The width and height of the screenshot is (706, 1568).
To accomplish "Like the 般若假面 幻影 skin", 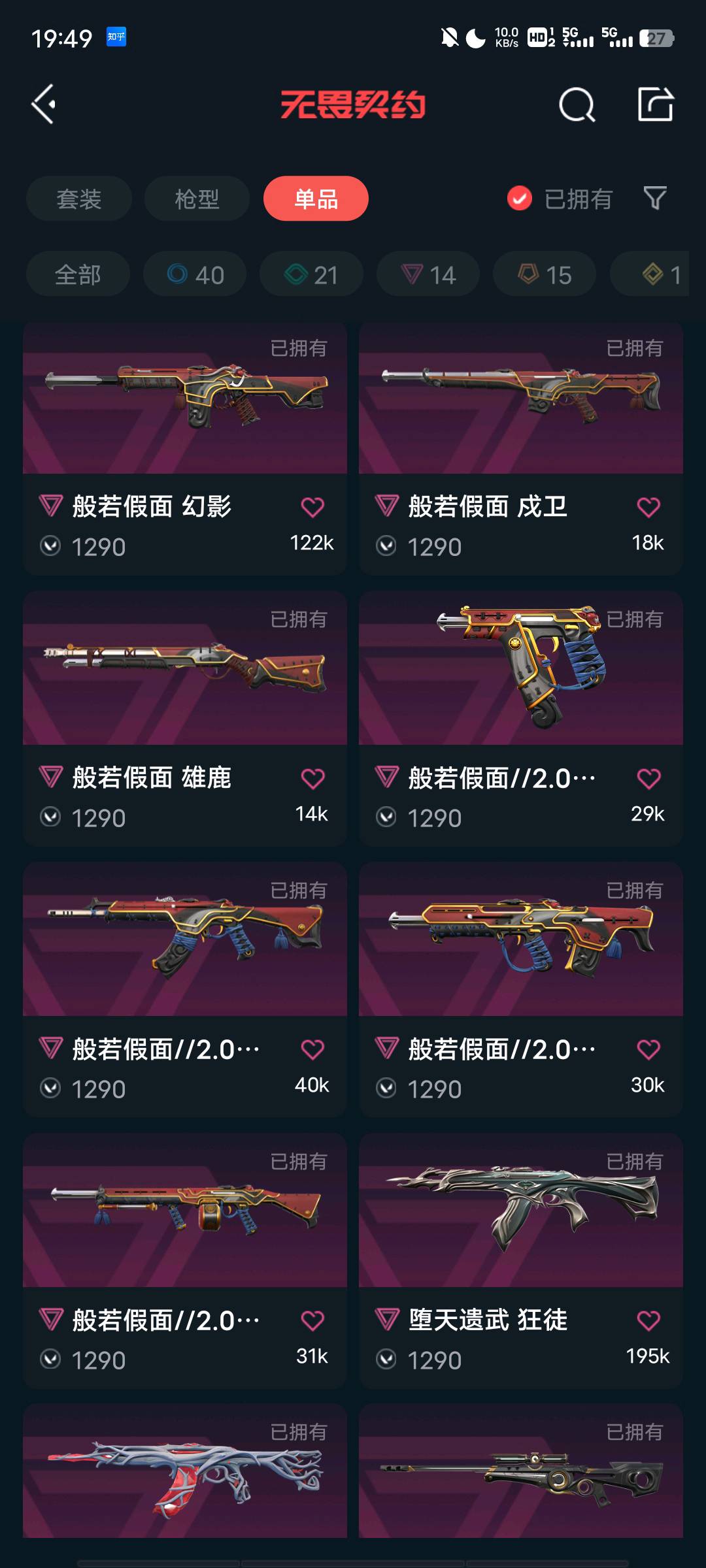I will 312,507.
